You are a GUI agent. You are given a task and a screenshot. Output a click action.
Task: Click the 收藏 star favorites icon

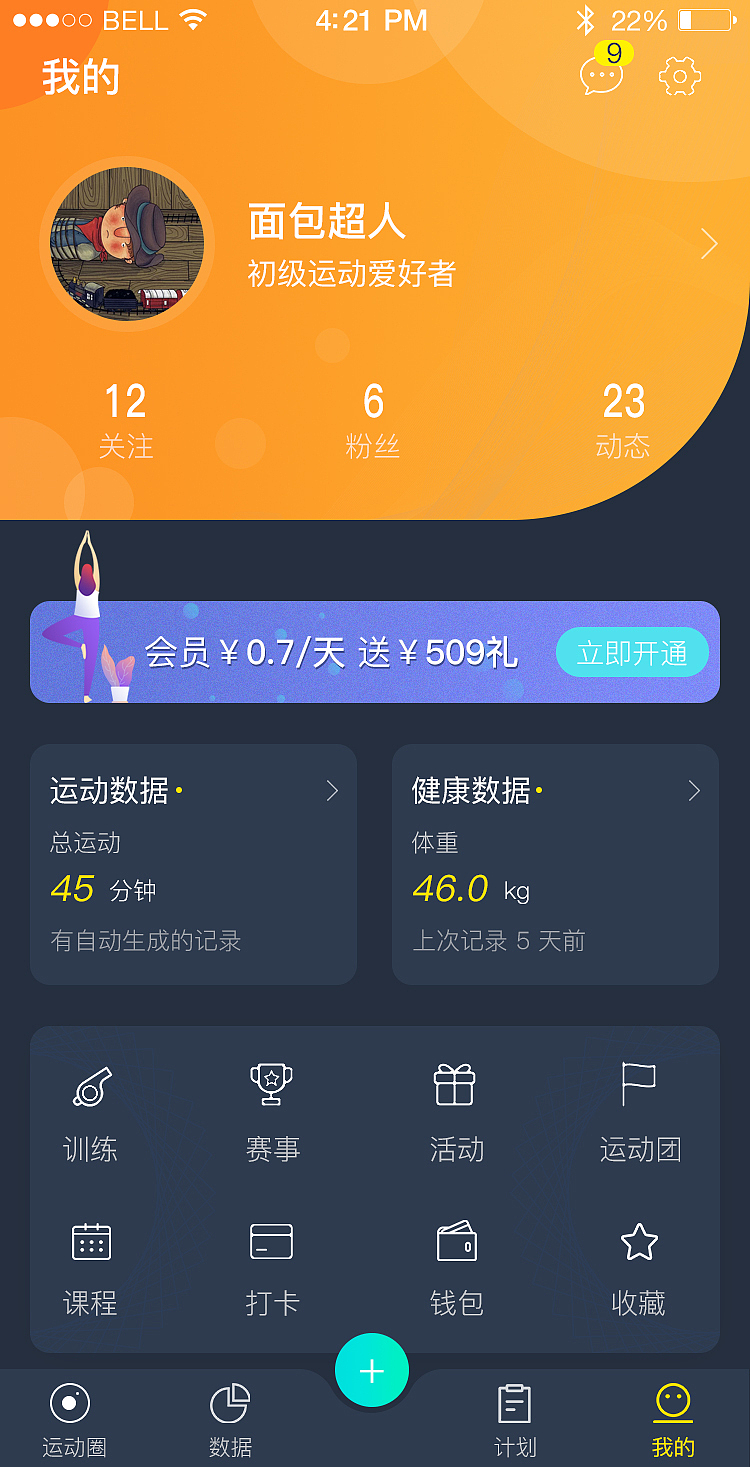639,1240
